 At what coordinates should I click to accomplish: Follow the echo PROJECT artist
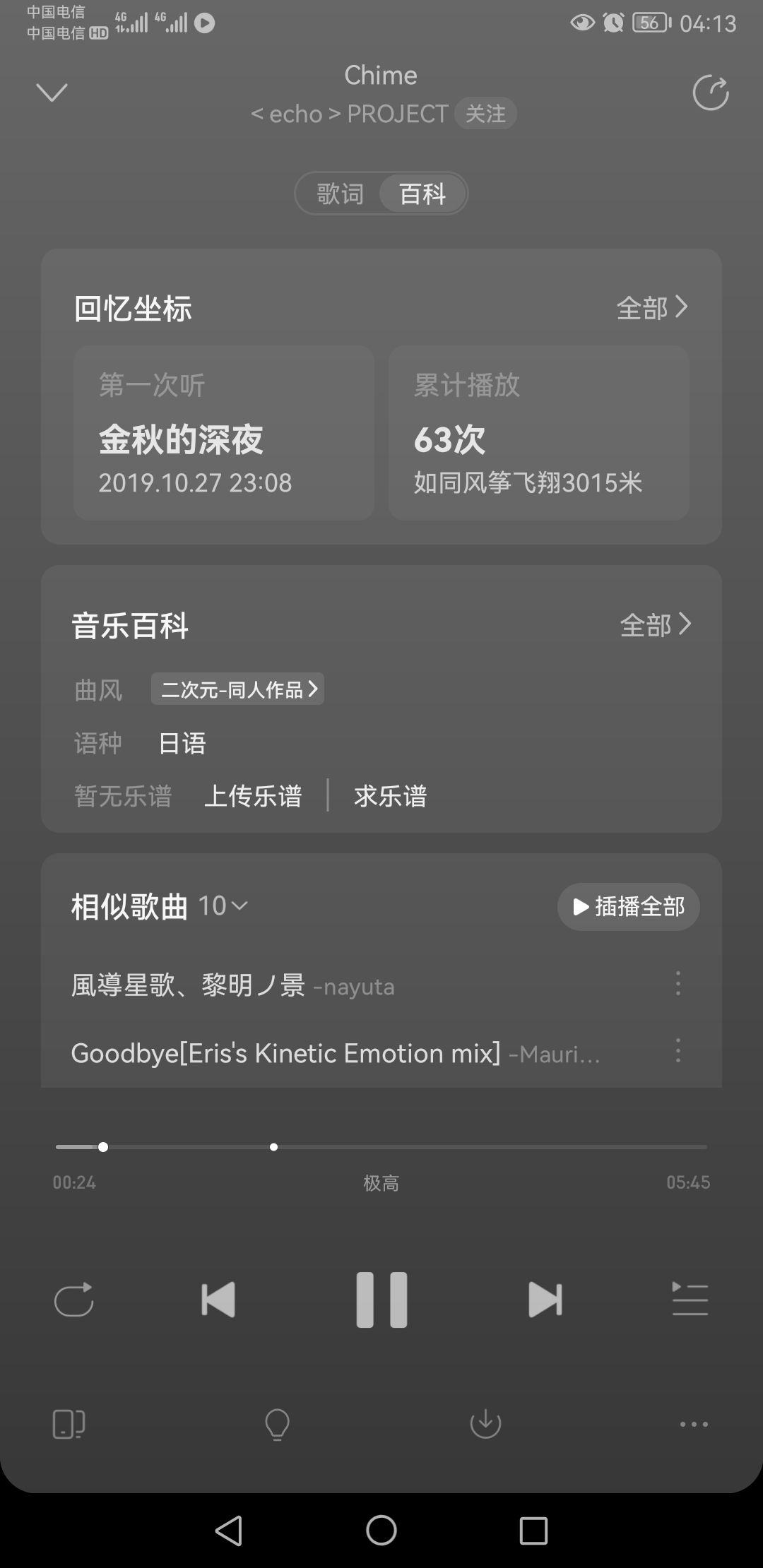[485, 114]
